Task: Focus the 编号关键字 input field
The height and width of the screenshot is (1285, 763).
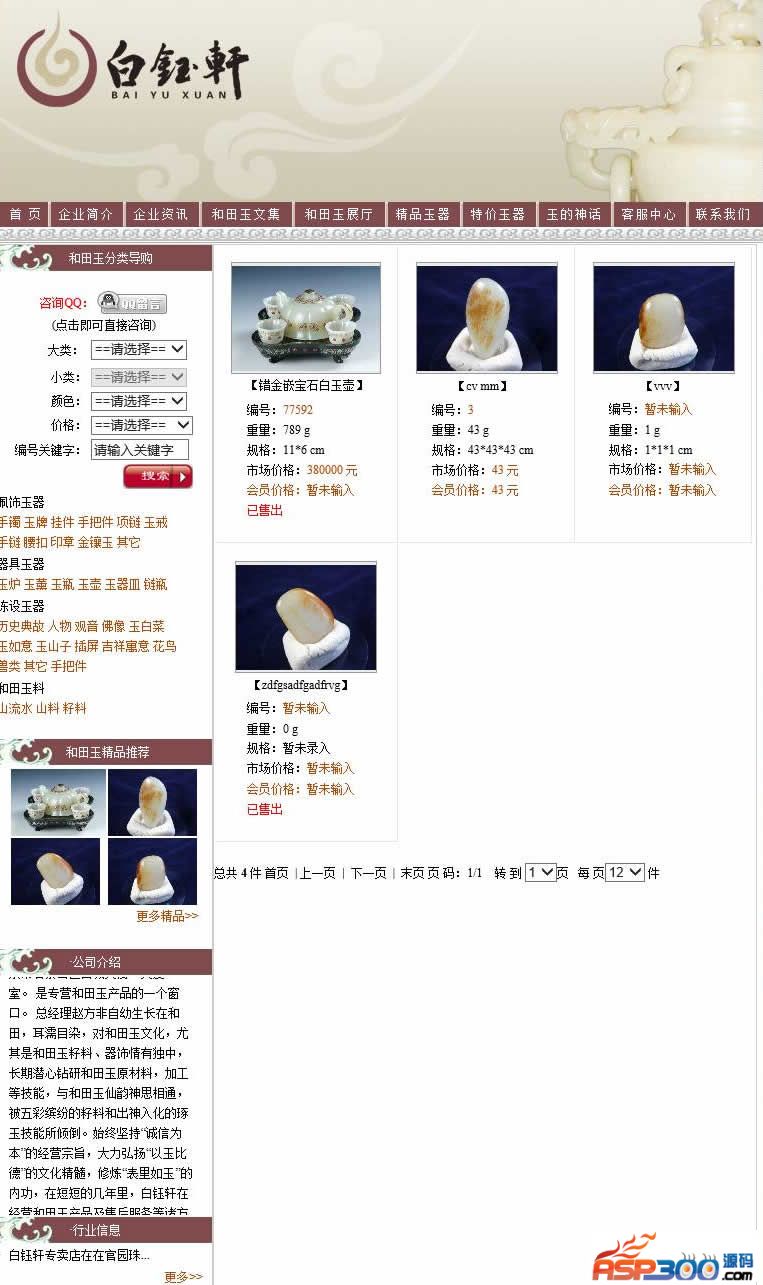Action: (x=139, y=450)
